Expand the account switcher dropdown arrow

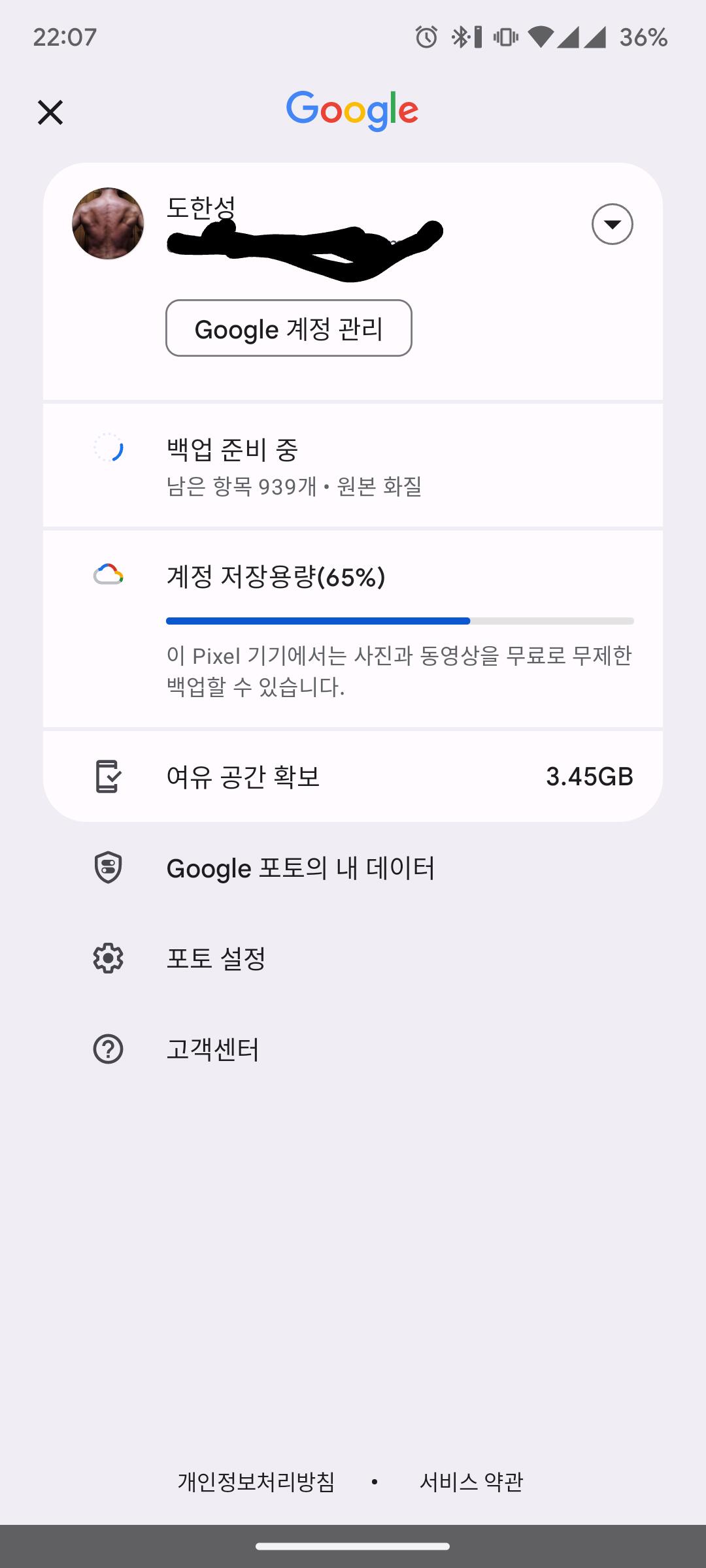(x=612, y=224)
